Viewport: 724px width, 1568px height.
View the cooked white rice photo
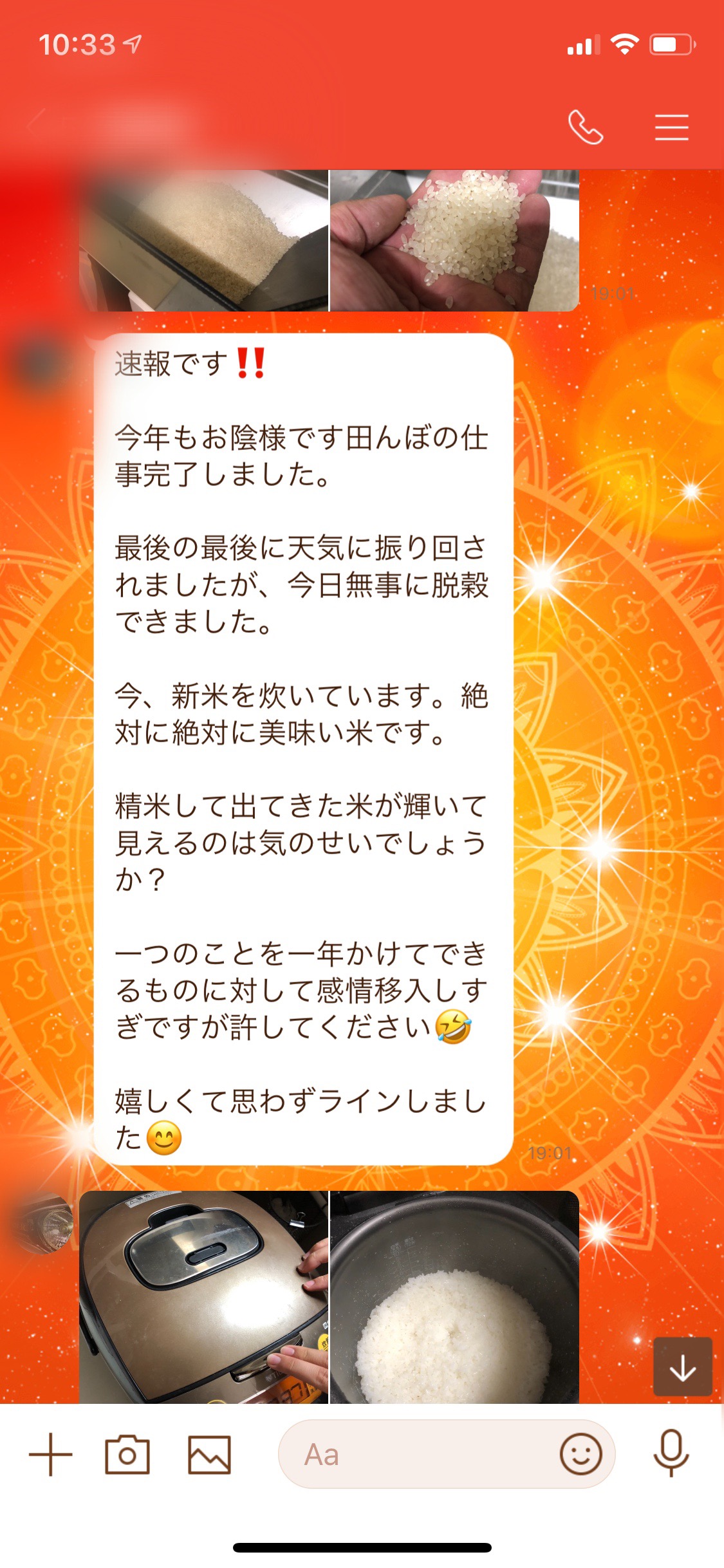(x=454, y=1296)
